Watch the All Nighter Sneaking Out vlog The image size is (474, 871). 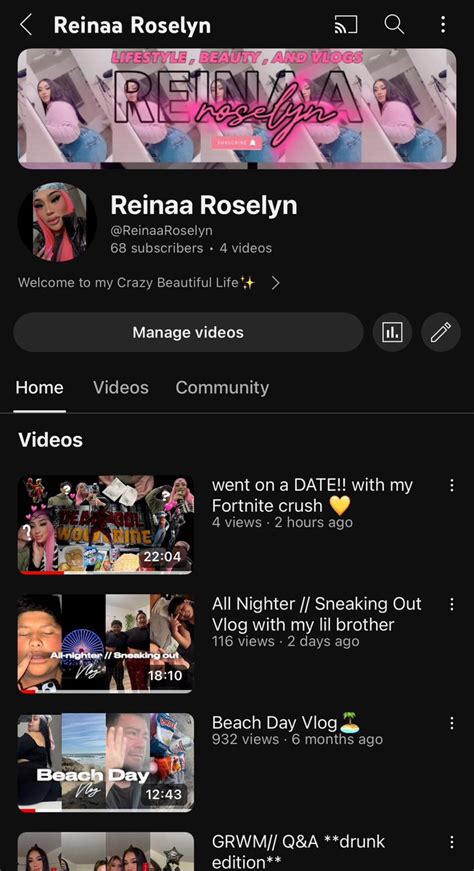click(106, 643)
